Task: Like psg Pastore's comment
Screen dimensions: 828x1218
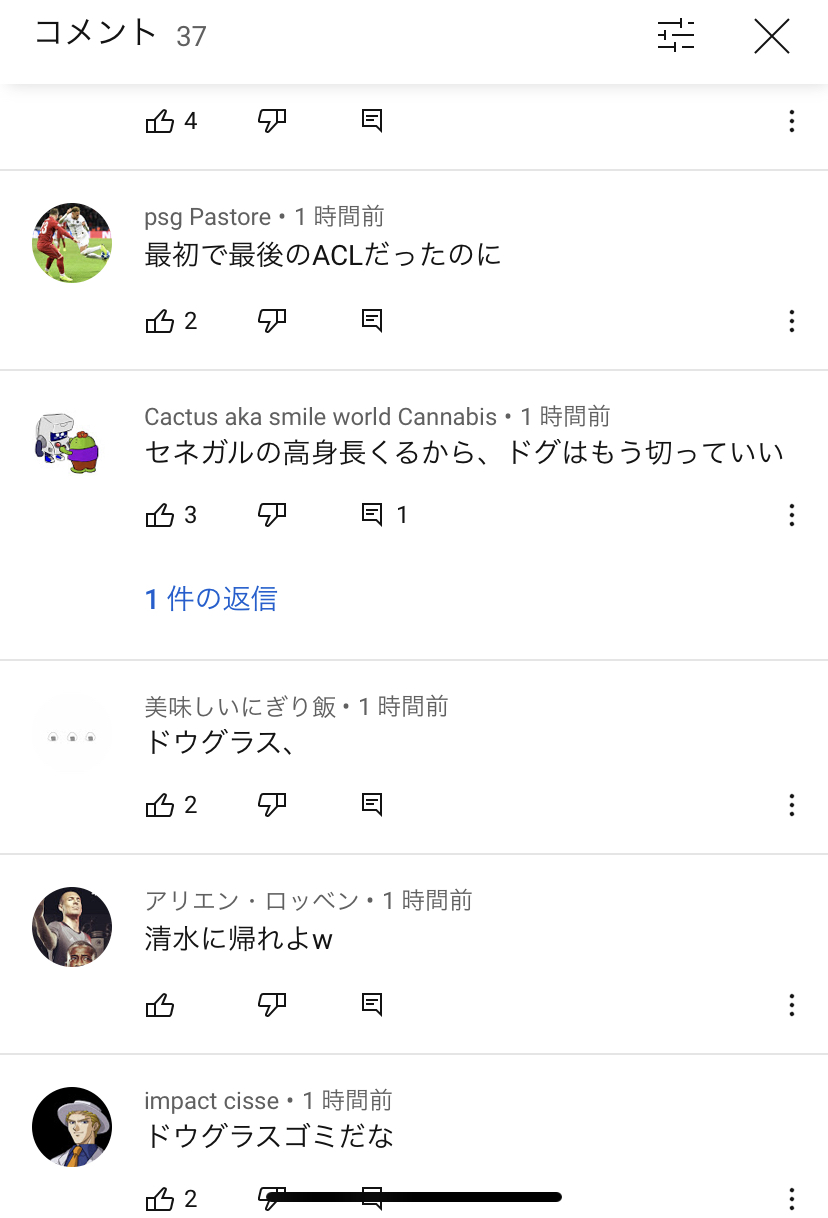Action: (160, 321)
